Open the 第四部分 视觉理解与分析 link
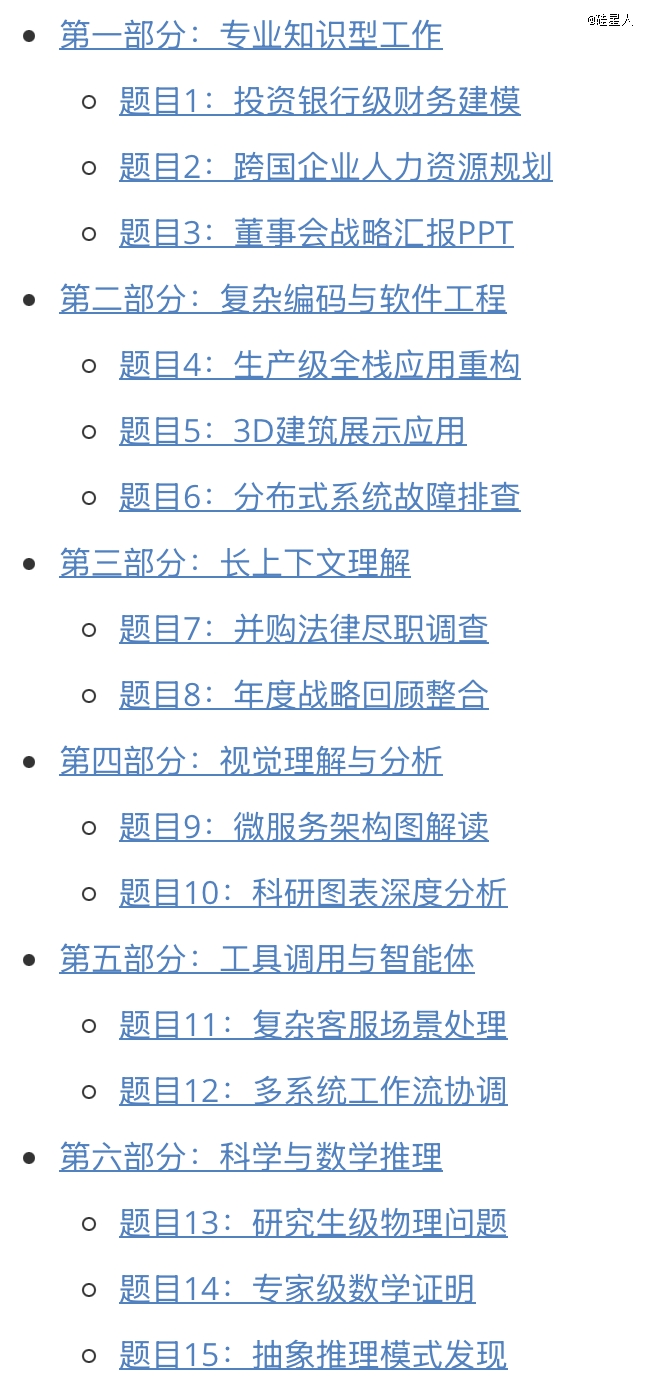The width and height of the screenshot is (652, 1396). click(250, 762)
